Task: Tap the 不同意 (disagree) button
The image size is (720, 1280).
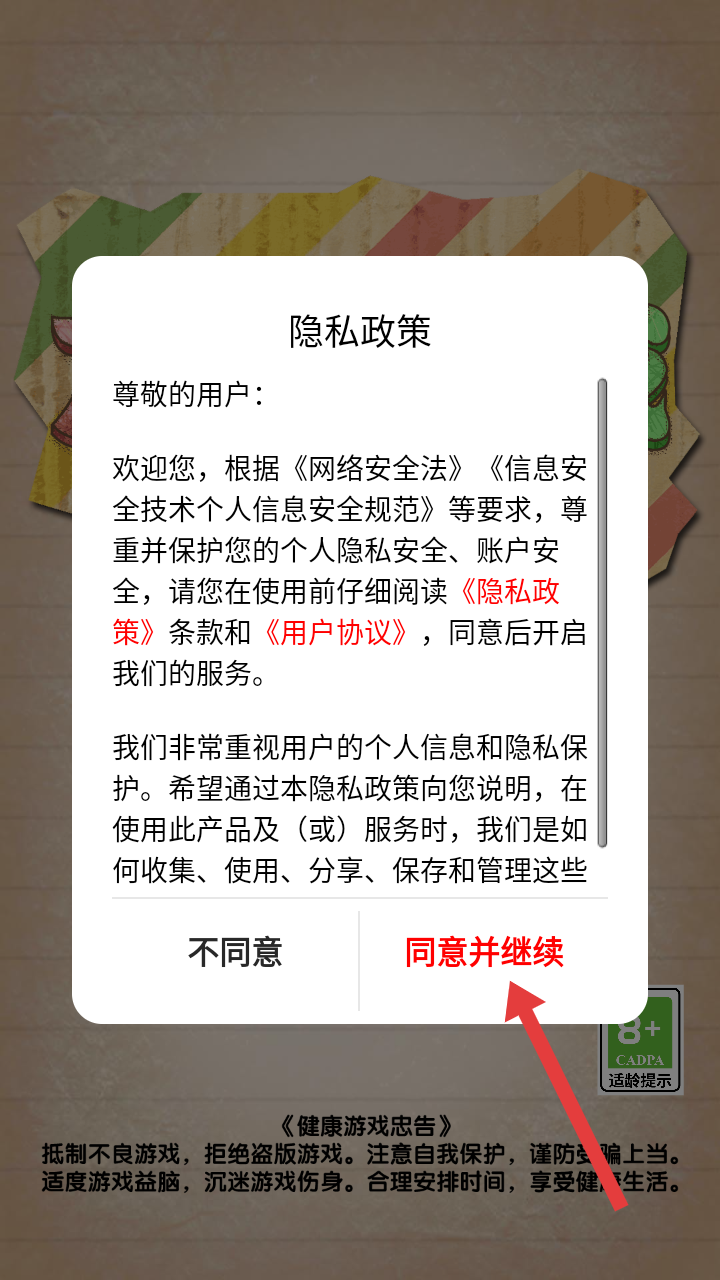Action: coord(235,952)
